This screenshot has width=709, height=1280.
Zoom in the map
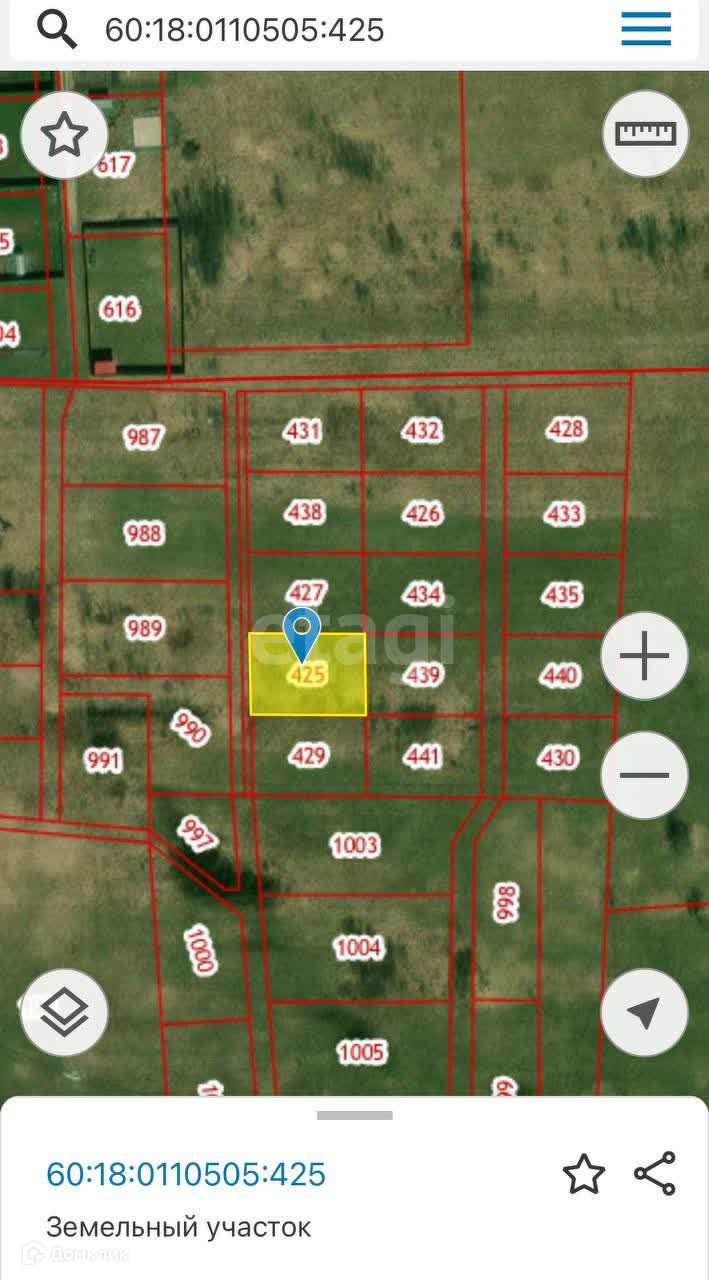click(645, 656)
